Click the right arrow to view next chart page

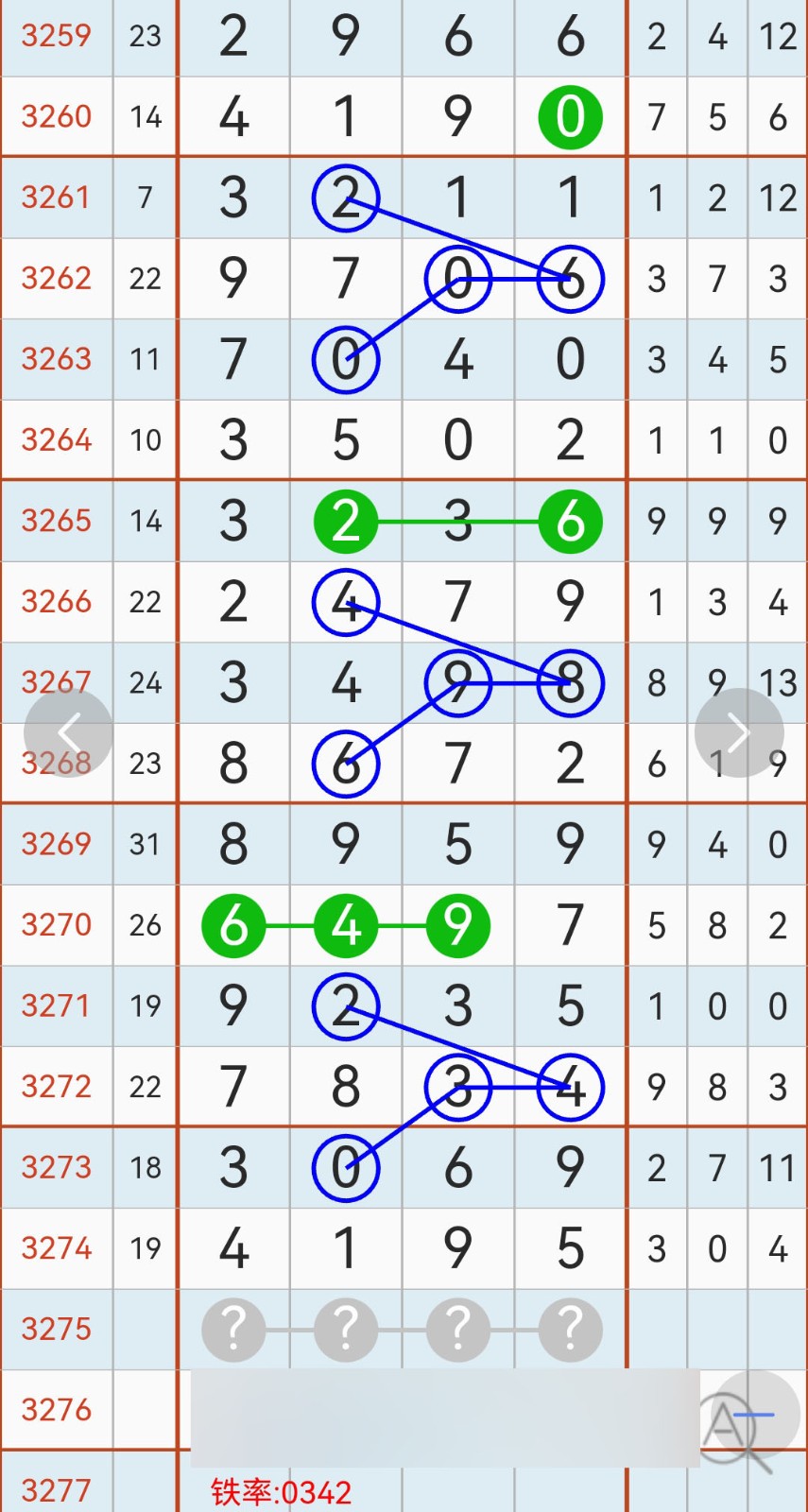pyautogui.click(x=739, y=732)
